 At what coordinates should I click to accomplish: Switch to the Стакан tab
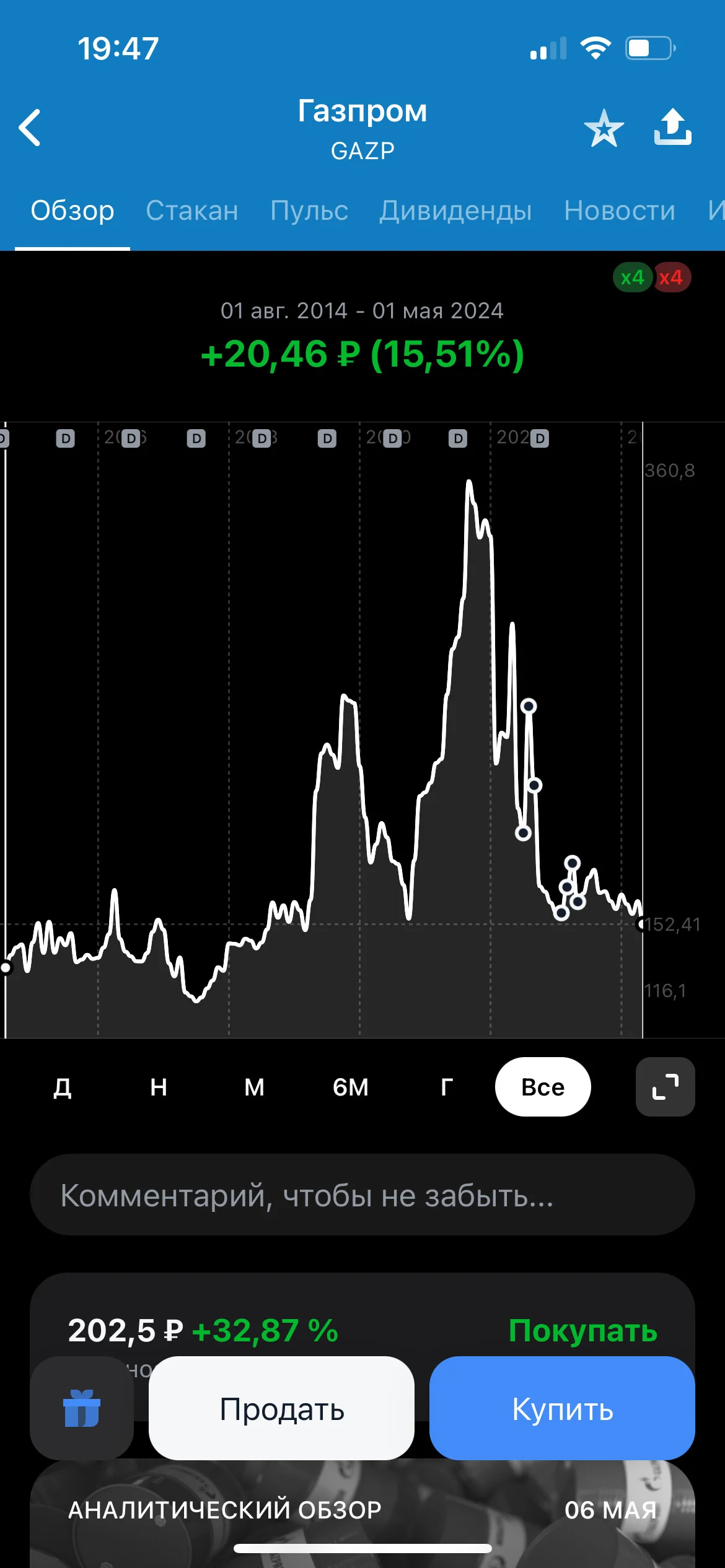(x=192, y=211)
